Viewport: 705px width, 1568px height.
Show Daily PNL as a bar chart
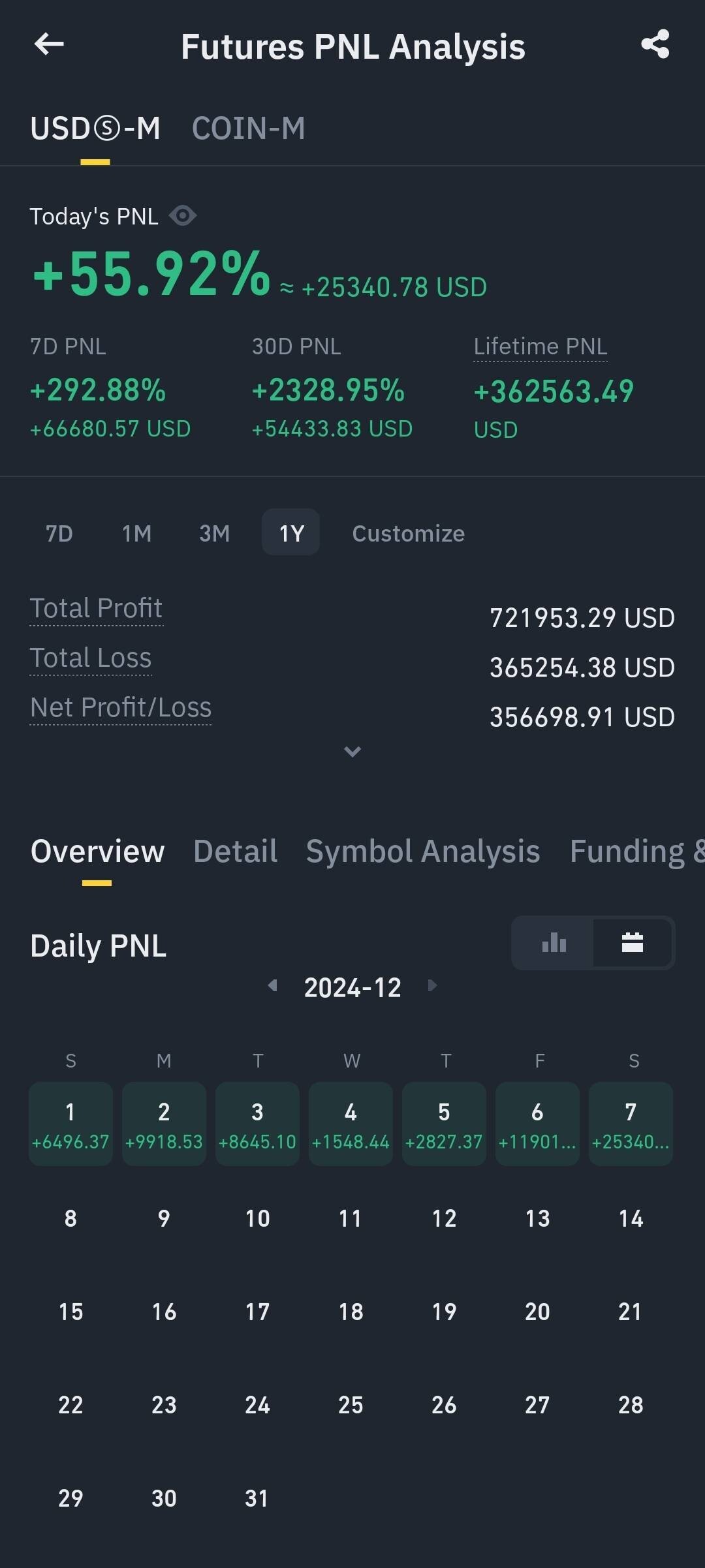tap(554, 943)
